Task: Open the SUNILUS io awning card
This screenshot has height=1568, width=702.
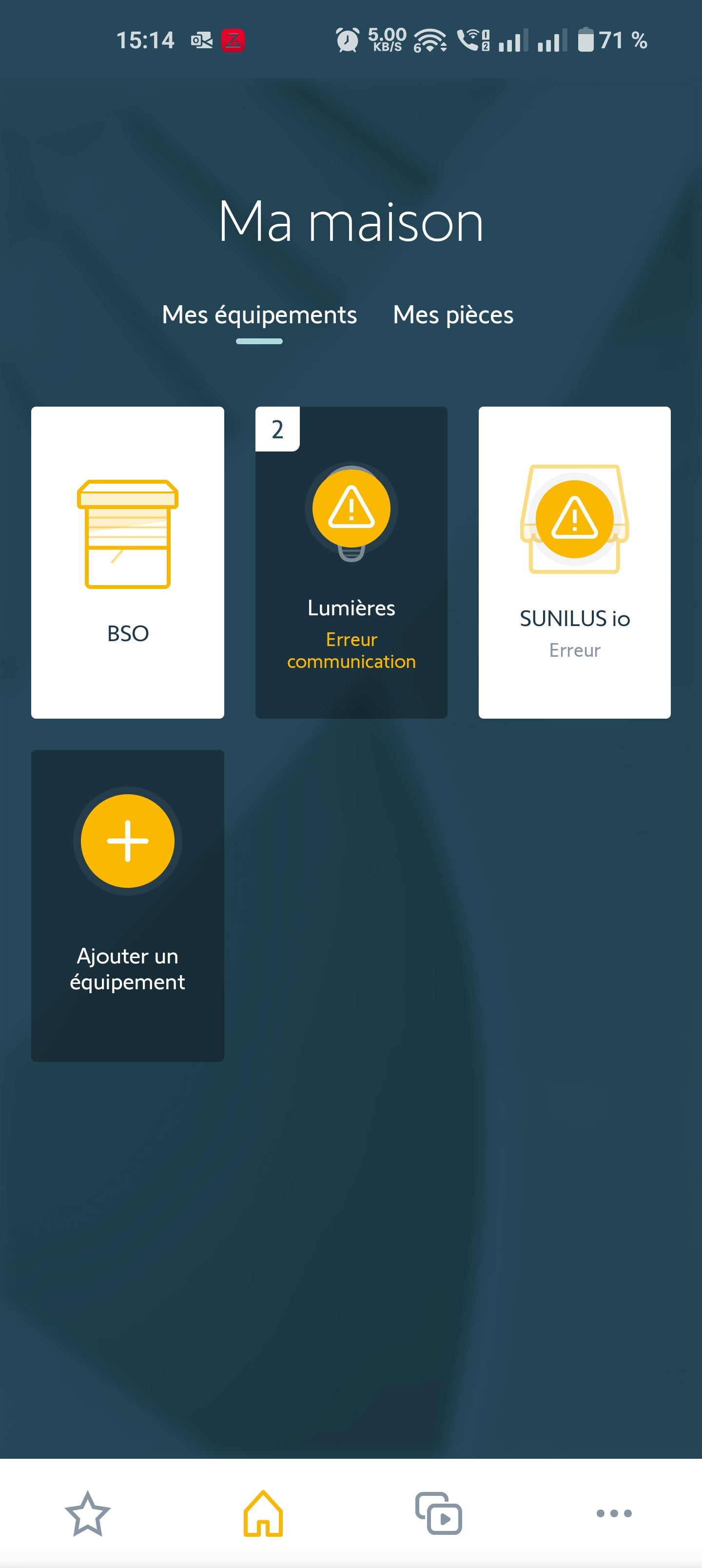Action: click(574, 562)
